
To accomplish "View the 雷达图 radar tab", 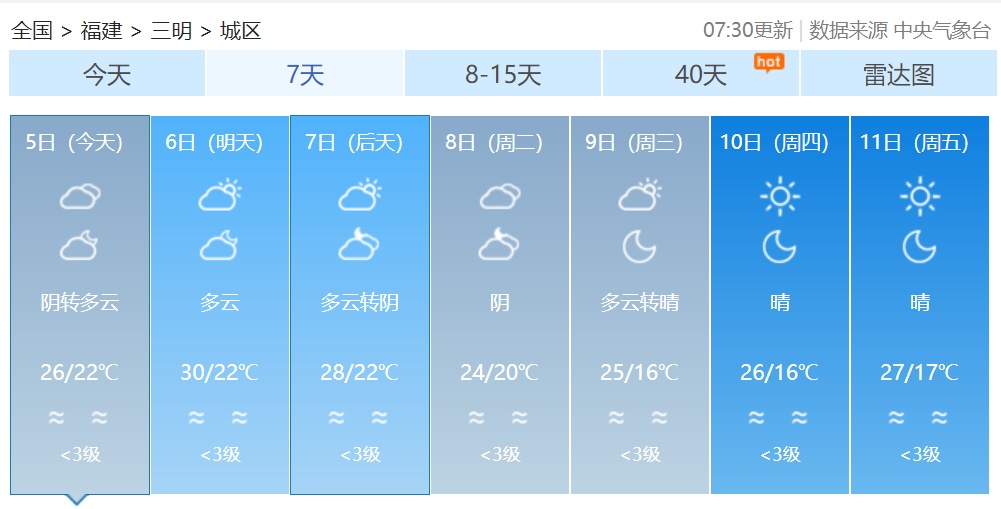I will (898, 74).
